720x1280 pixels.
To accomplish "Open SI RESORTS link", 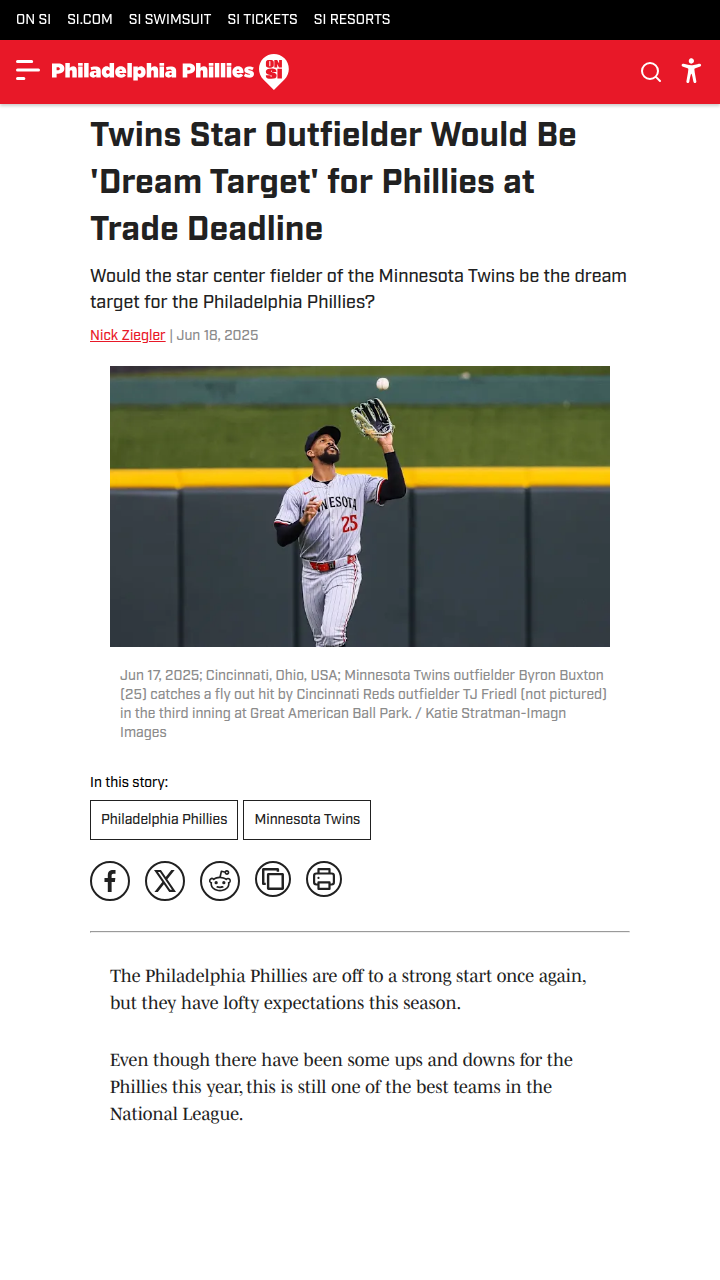I will pyautogui.click(x=352, y=19).
